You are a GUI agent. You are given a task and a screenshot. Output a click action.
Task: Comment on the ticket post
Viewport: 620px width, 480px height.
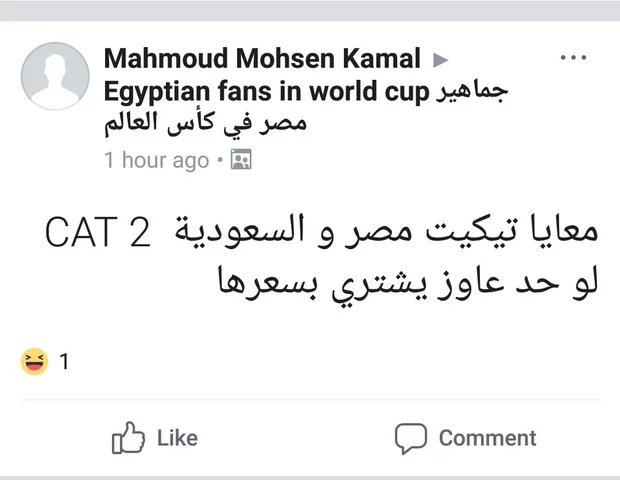[x=465, y=438]
